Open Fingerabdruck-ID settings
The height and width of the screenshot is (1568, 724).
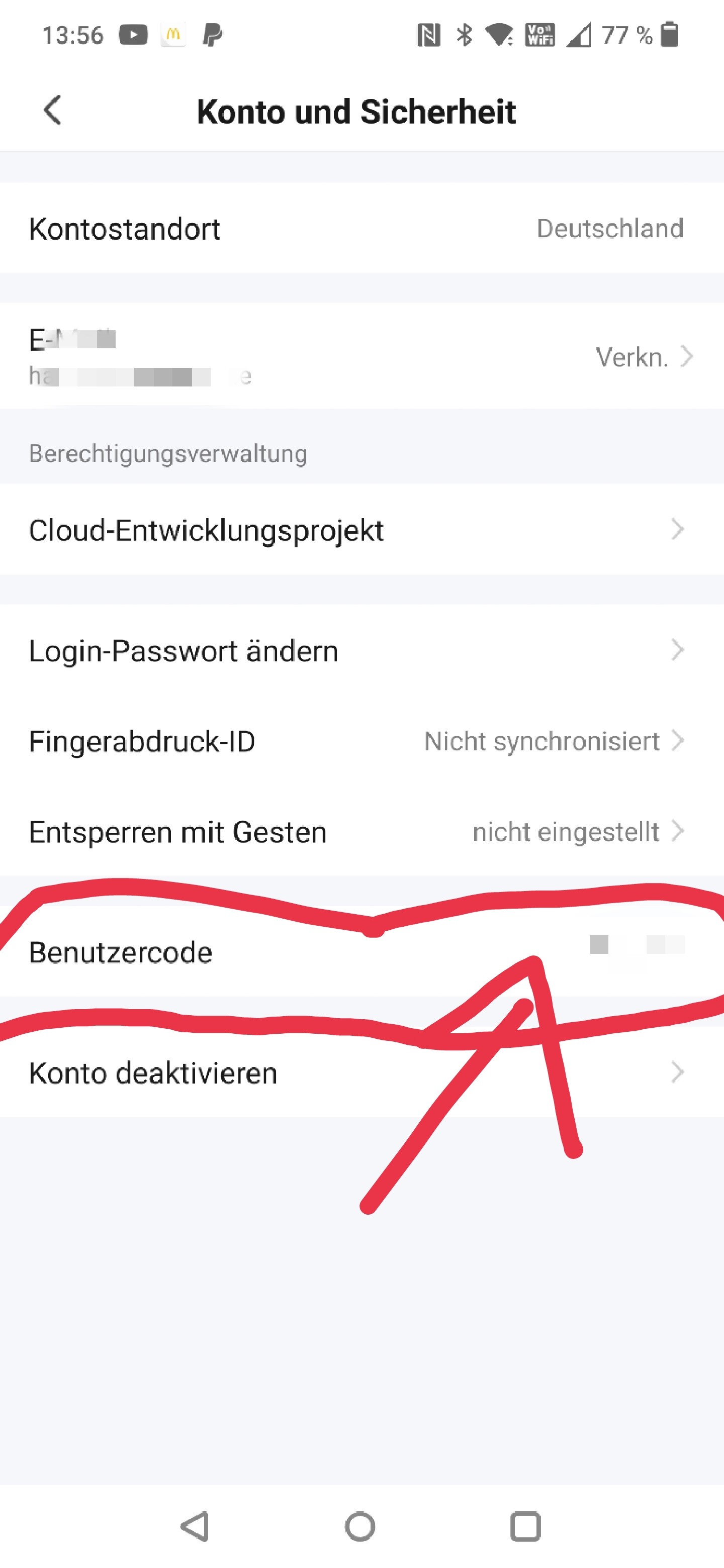click(361, 741)
